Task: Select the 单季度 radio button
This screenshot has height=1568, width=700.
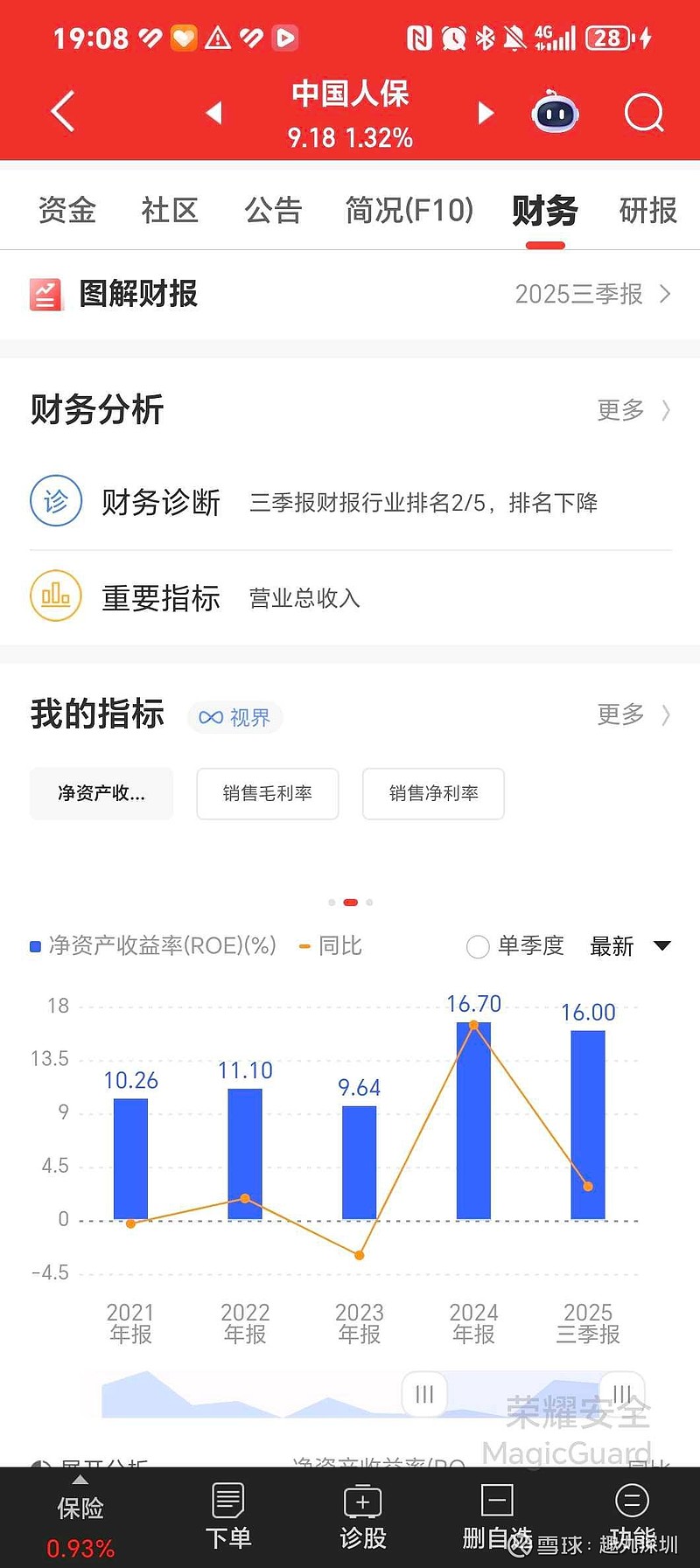Action: [x=478, y=947]
